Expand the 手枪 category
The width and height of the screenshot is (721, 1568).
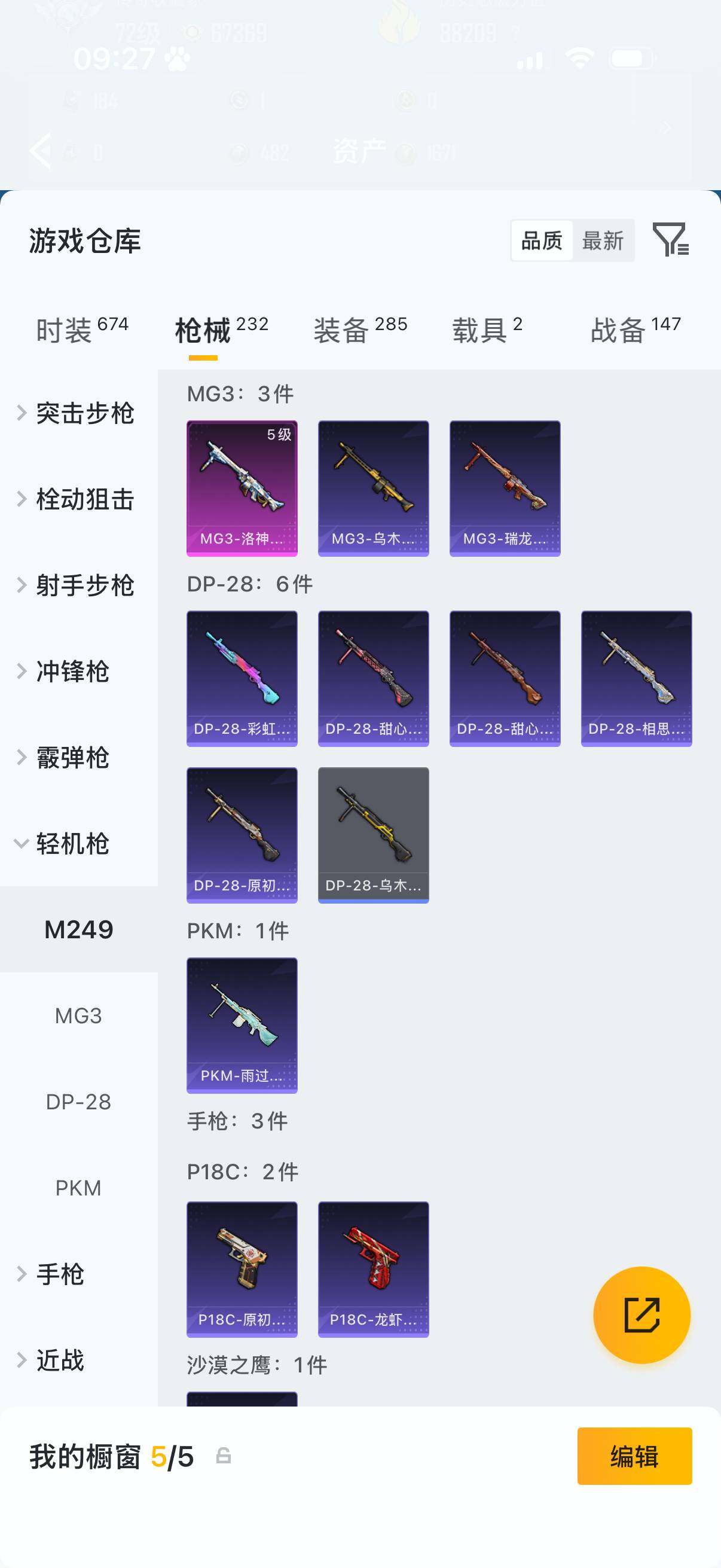(x=59, y=1274)
